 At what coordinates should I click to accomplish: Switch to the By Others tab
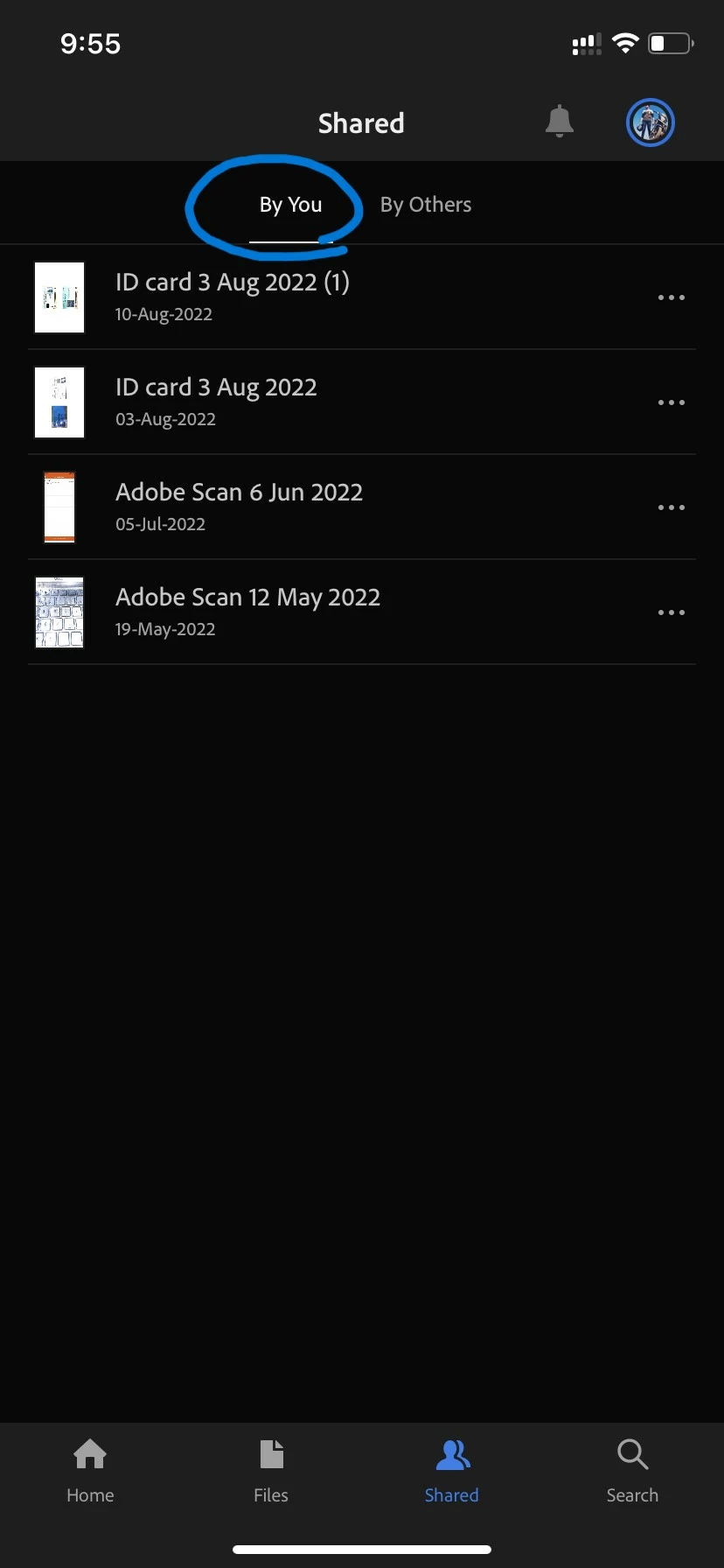pos(426,205)
